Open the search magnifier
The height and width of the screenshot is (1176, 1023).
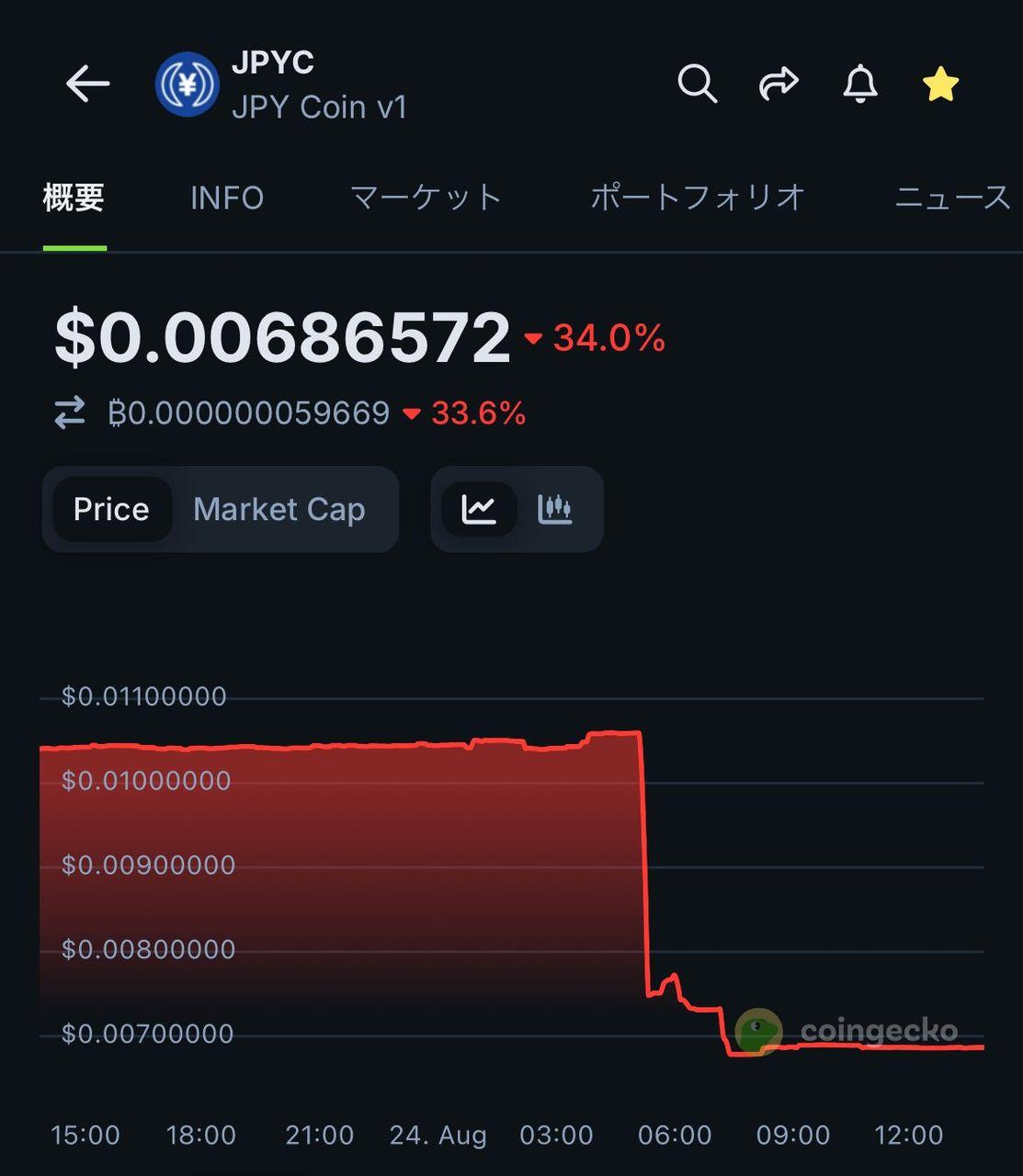click(x=697, y=84)
